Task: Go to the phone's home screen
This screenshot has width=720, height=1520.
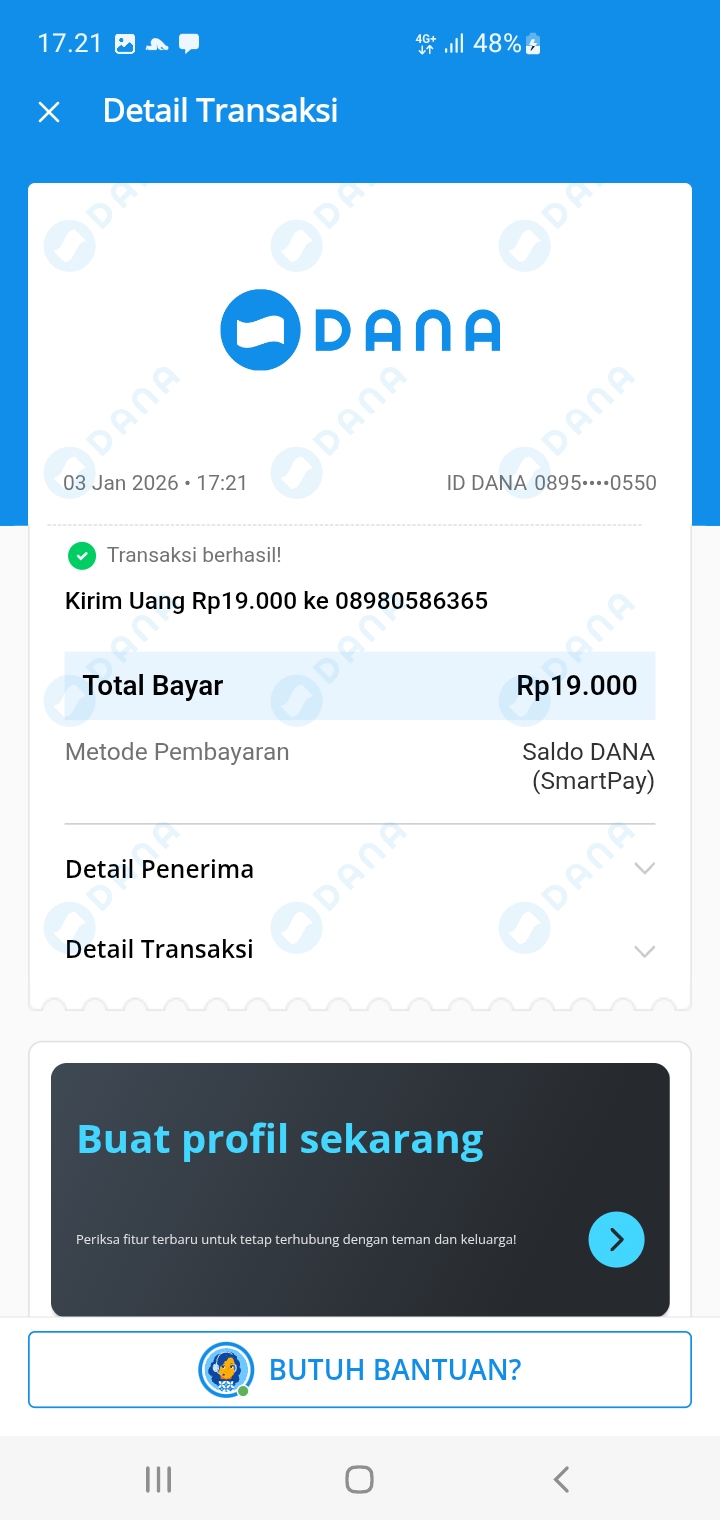Action: [x=359, y=1479]
